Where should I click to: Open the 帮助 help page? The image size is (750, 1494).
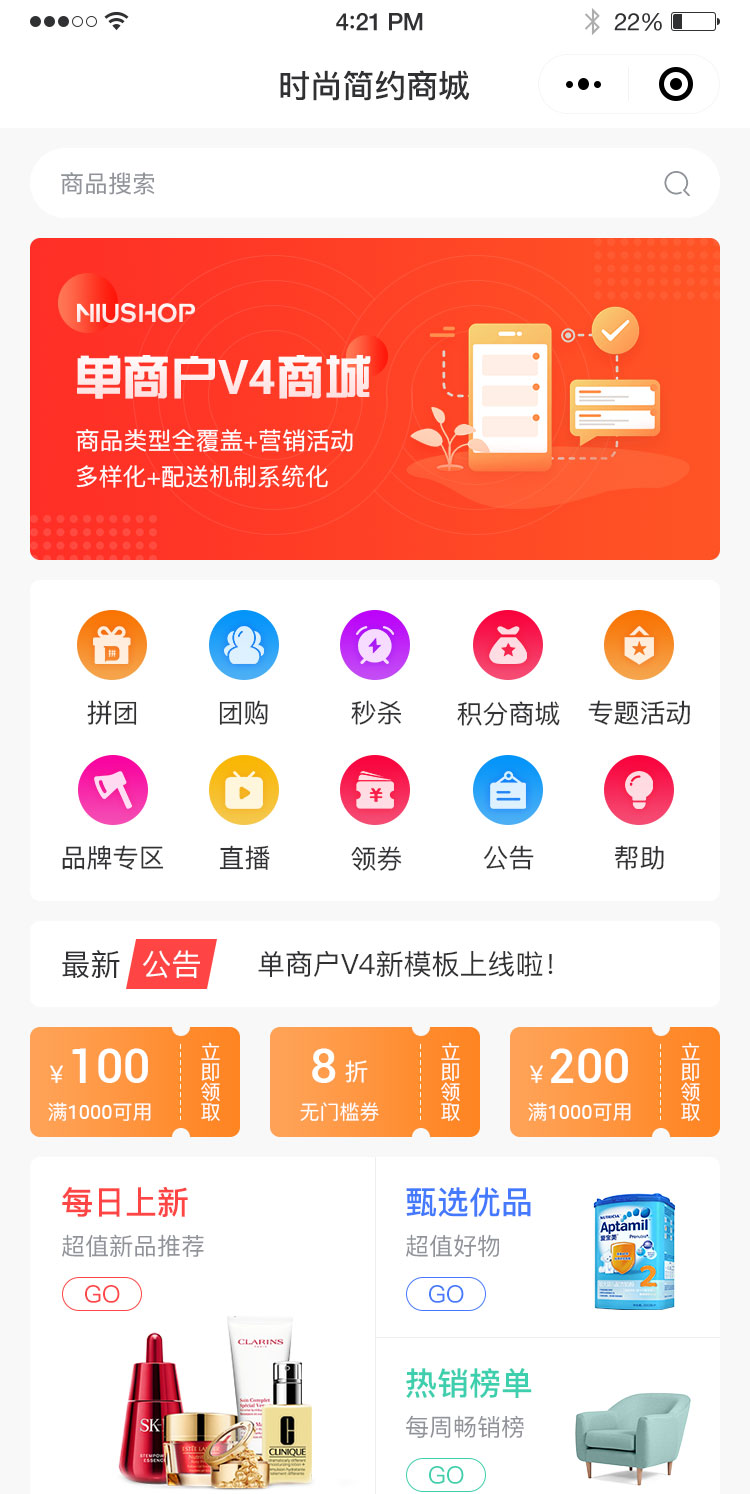coord(639,791)
